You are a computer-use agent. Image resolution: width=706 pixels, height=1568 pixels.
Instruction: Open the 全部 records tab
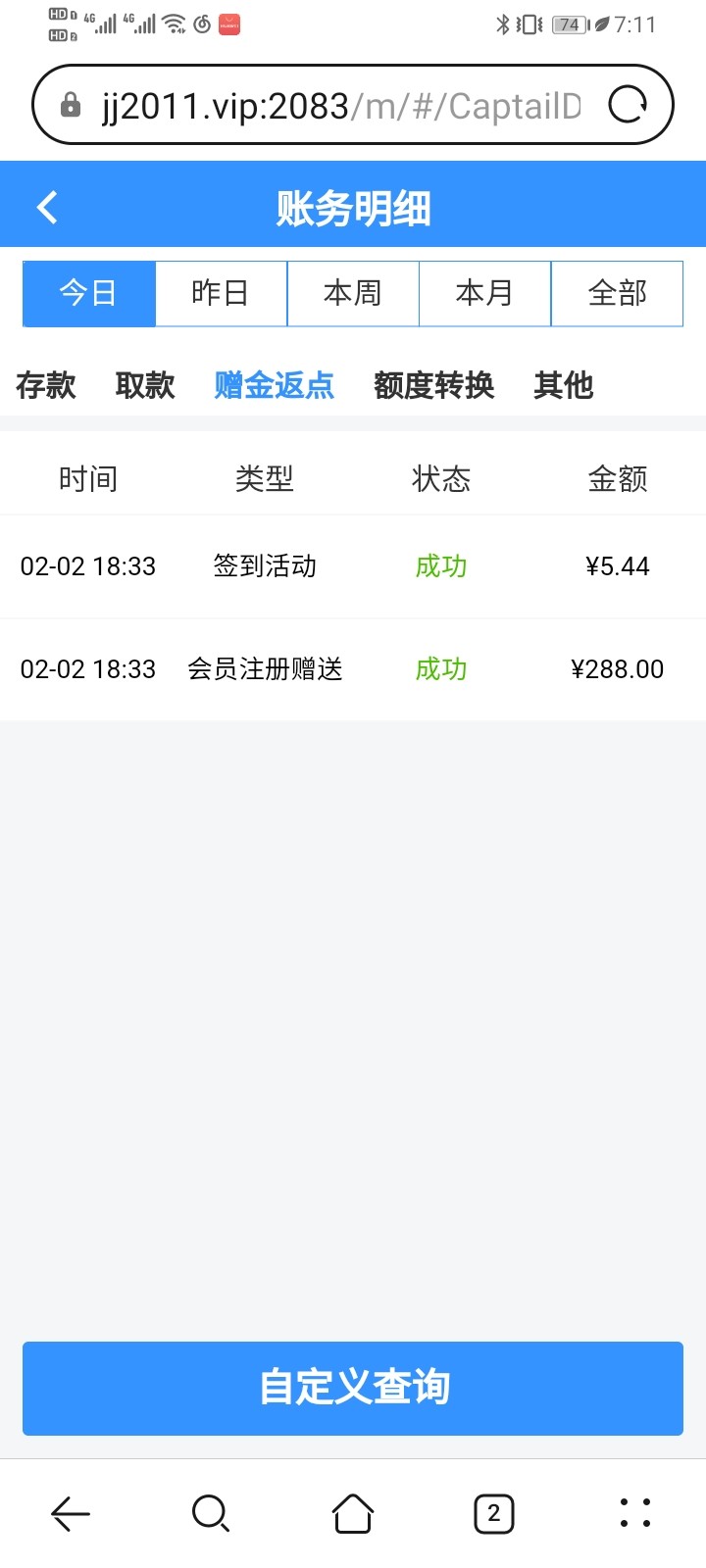pos(617,292)
